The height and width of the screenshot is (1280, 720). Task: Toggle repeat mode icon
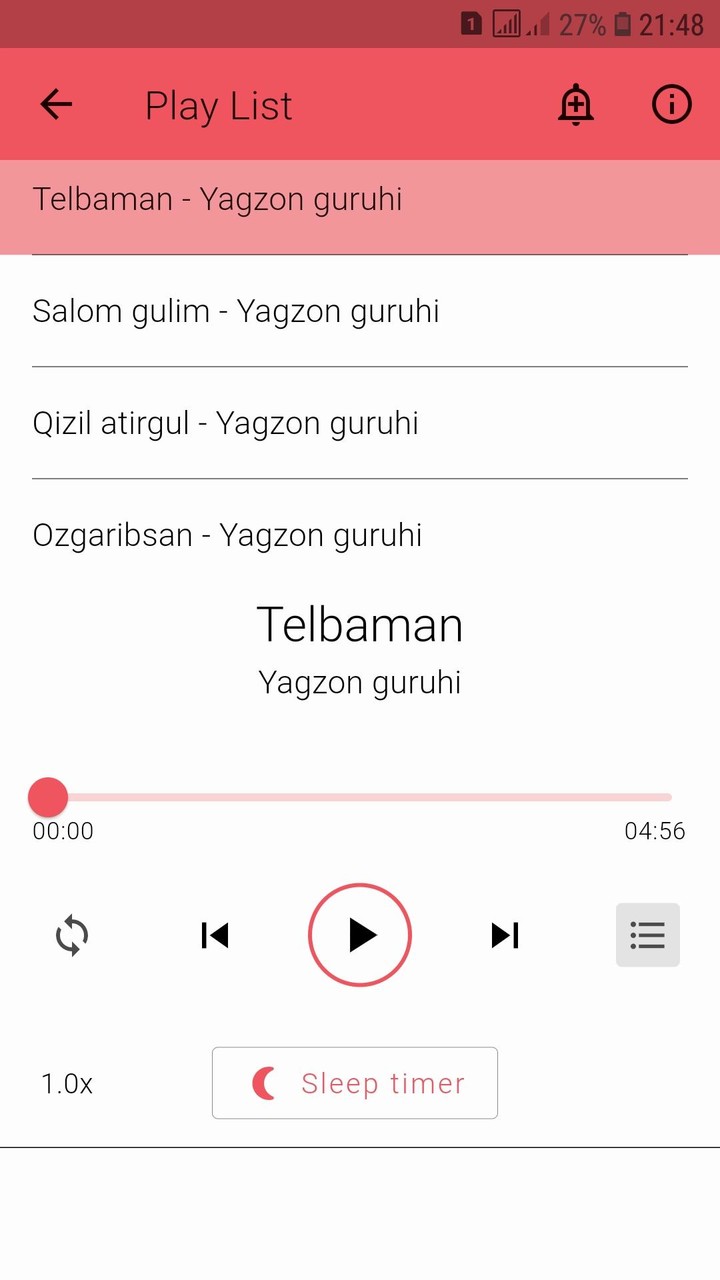click(x=71, y=935)
